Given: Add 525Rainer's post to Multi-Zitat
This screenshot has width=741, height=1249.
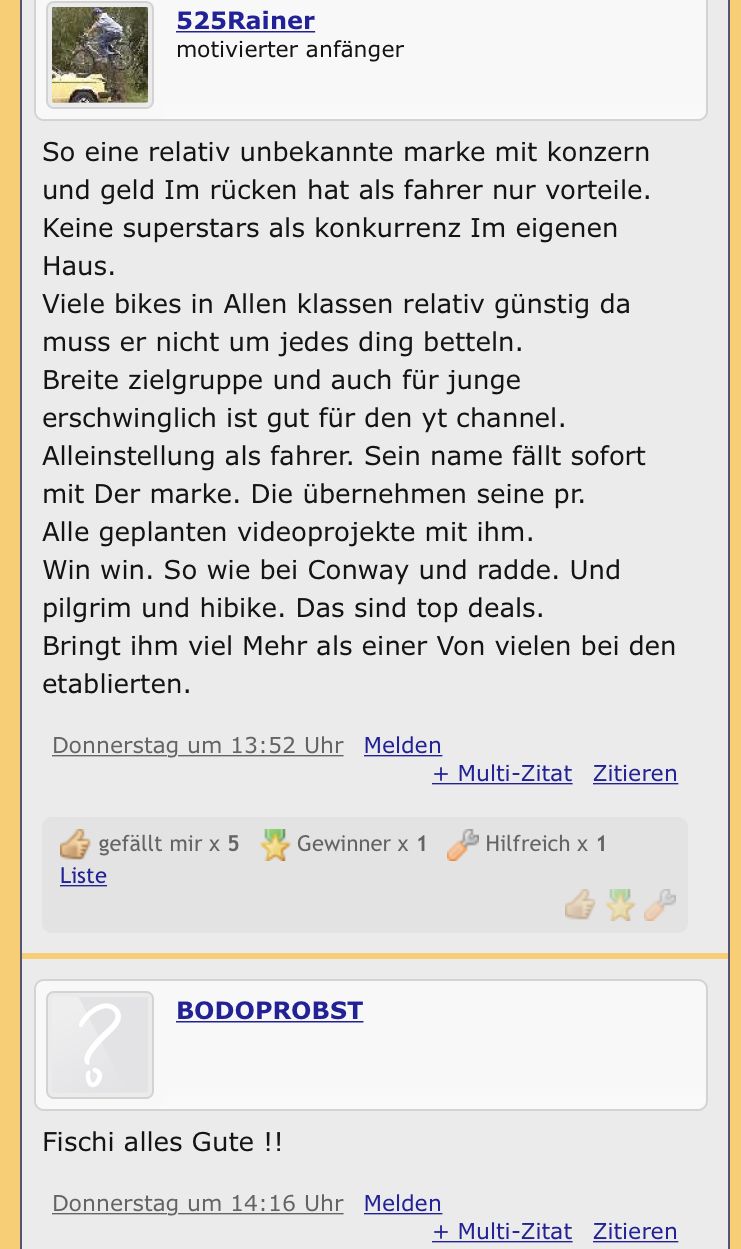Looking at the screenshot, I should (x=502, y=774).
